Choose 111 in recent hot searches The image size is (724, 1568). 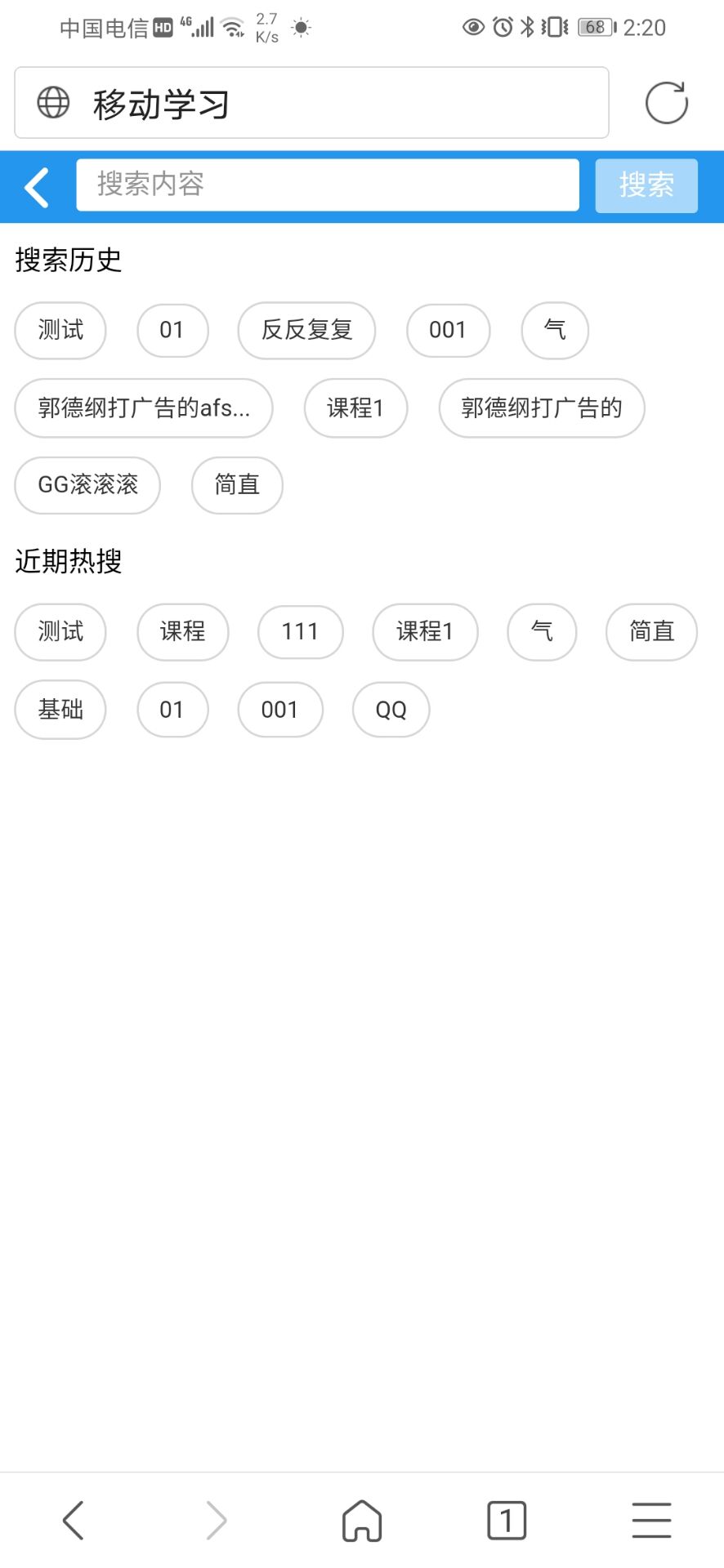[x=300, y=632]
